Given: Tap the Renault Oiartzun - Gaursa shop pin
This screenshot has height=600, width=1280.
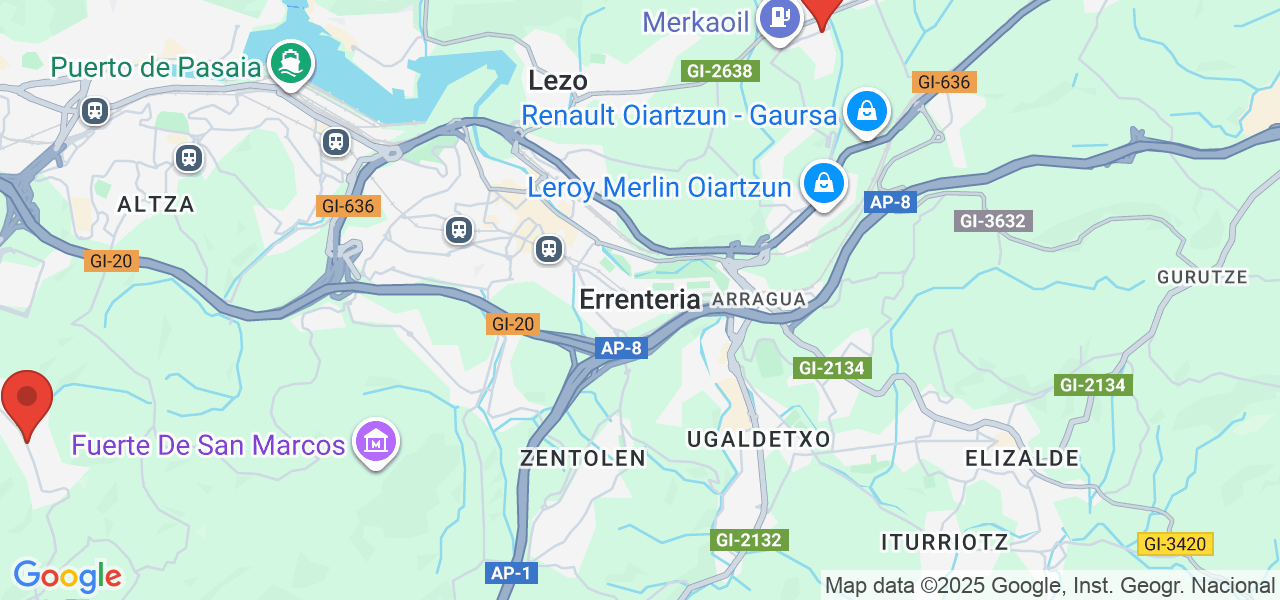Looking at the screenshot, I should point(866,111).
